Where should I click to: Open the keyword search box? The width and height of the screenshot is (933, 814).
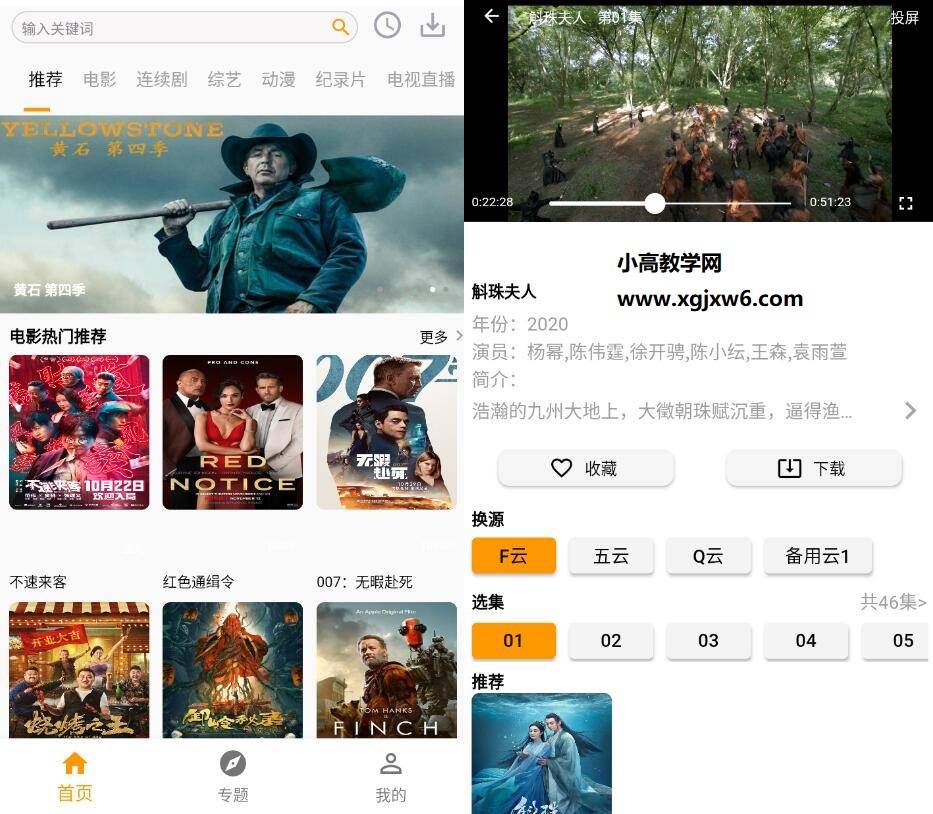tap(170, 28)
